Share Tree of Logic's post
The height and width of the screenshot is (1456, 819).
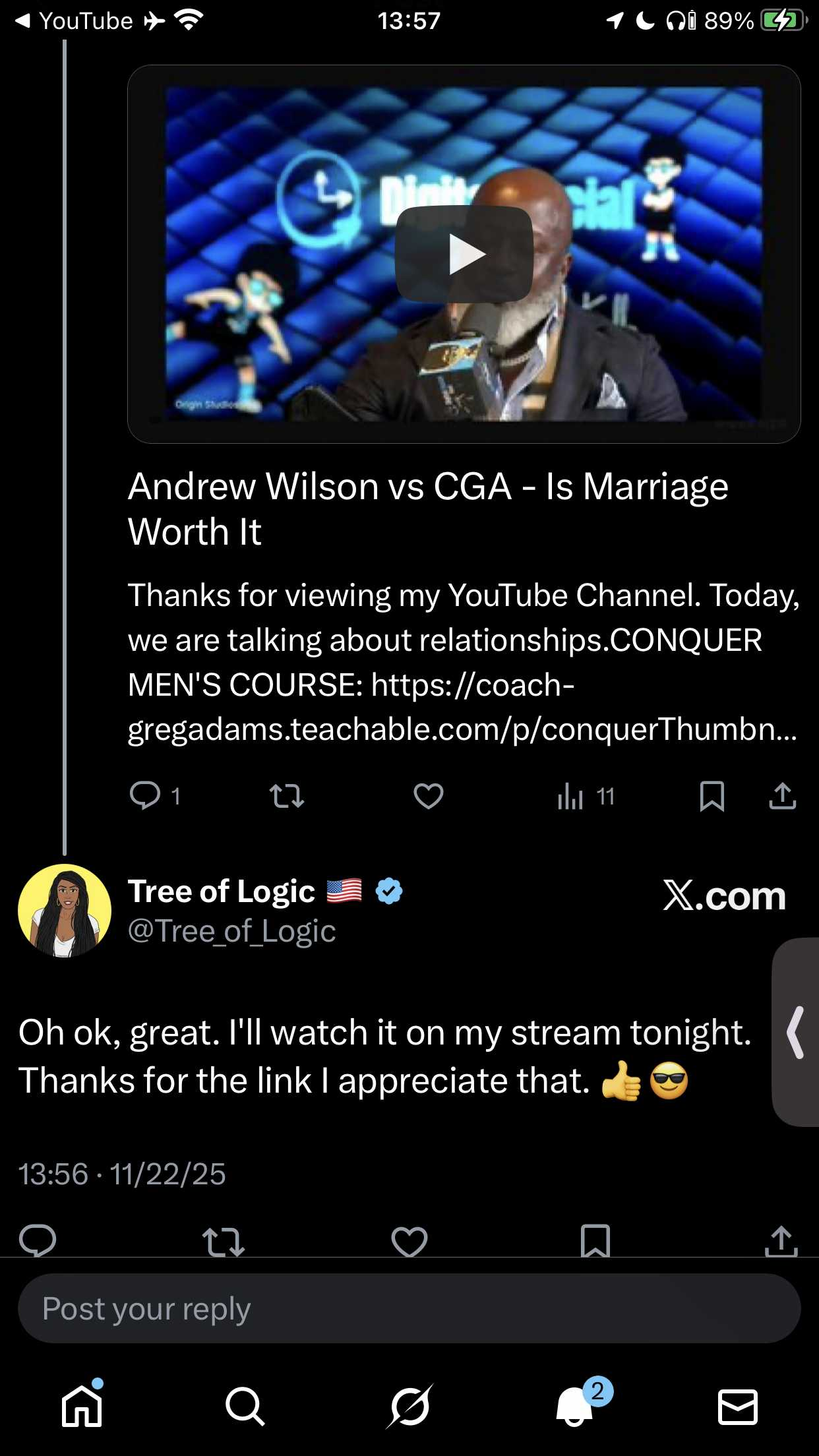[781, 1242]
